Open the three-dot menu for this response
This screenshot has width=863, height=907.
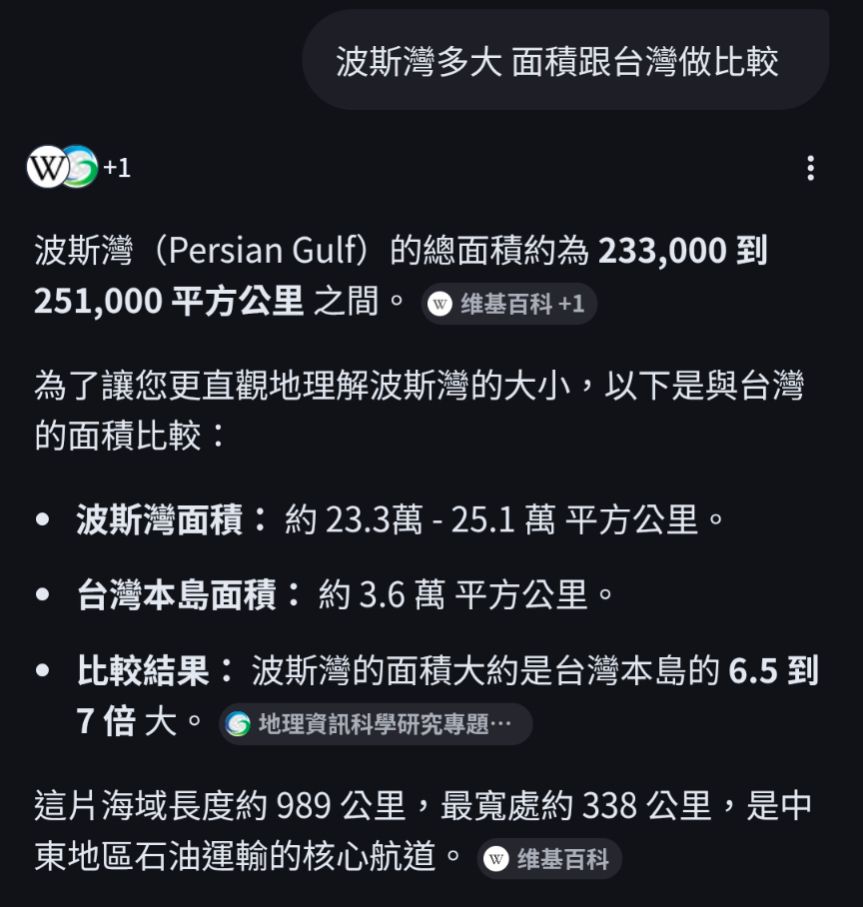pyautogui.click(x=810, y=168)
